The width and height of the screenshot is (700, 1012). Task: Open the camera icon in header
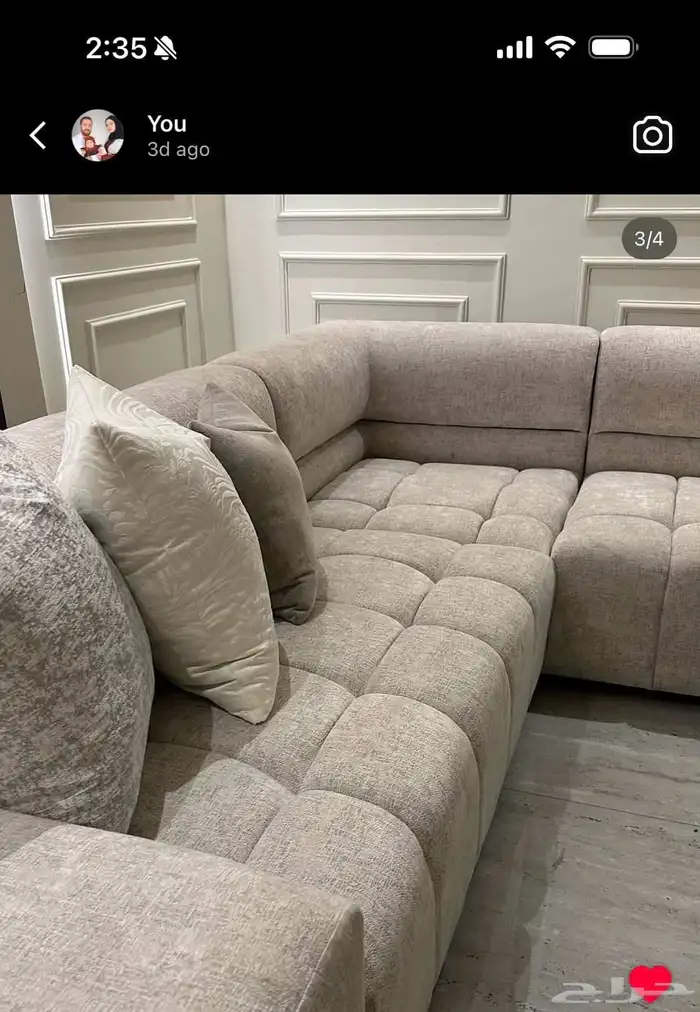[652, 135]
